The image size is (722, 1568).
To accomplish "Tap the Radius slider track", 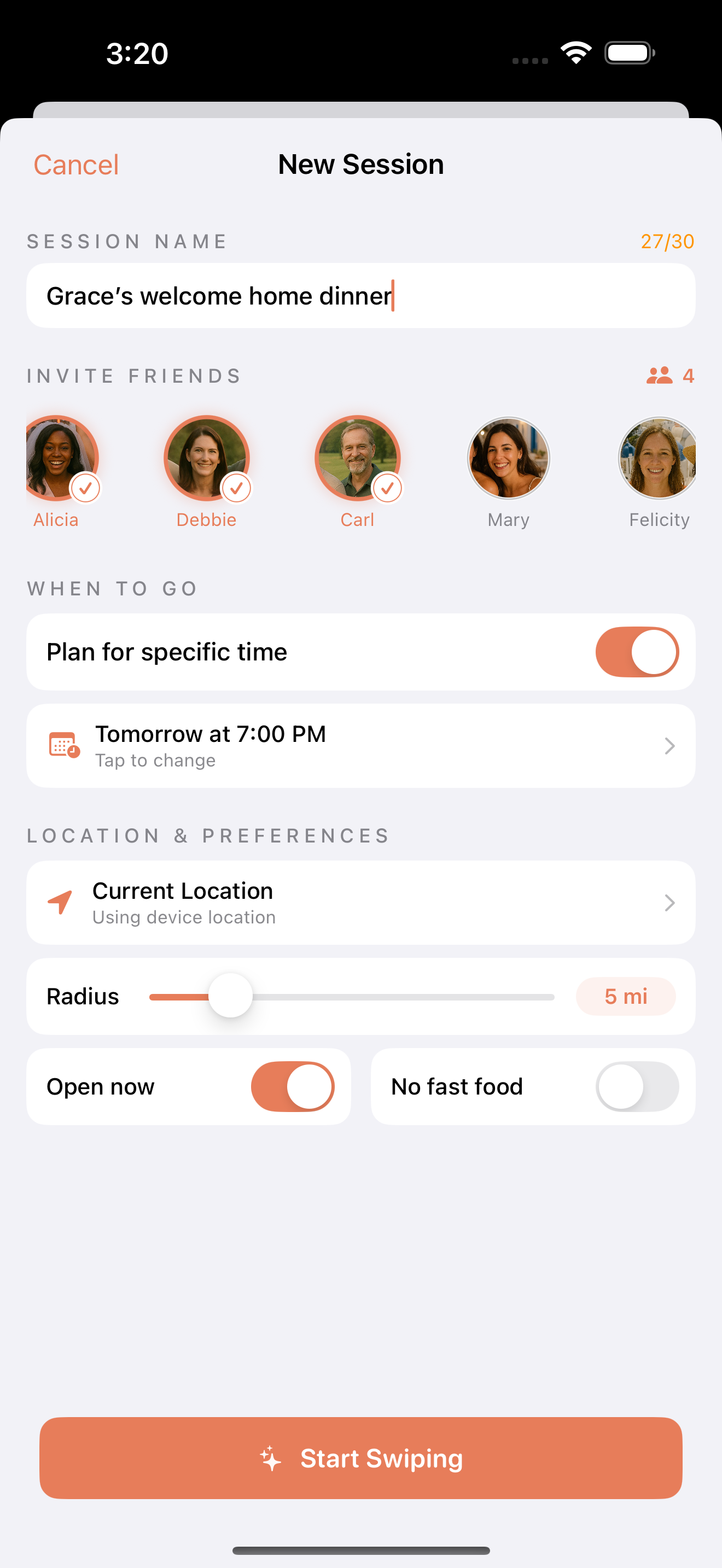I will click(402, 997).
